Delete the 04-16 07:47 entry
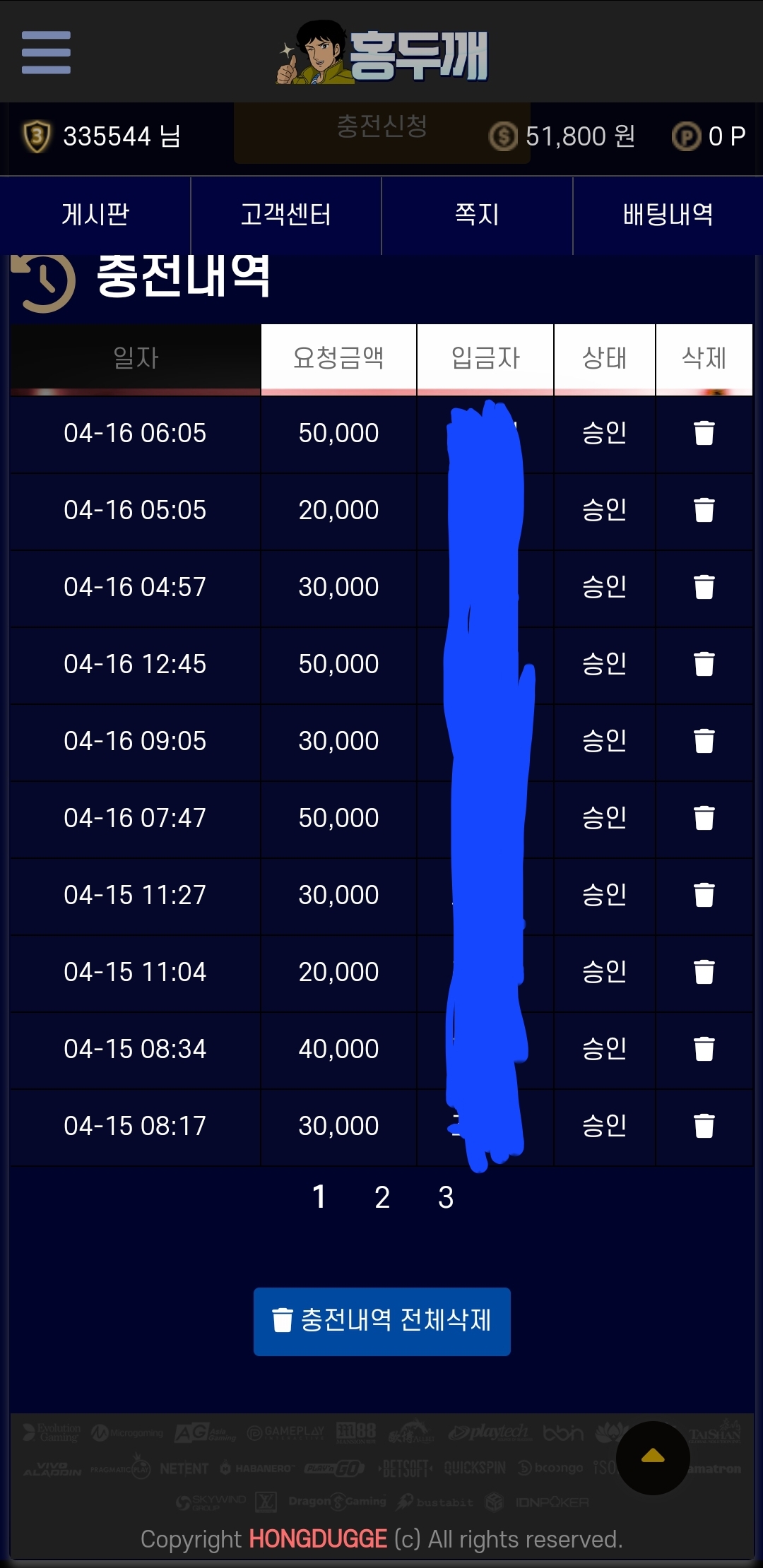 (704, 818)
